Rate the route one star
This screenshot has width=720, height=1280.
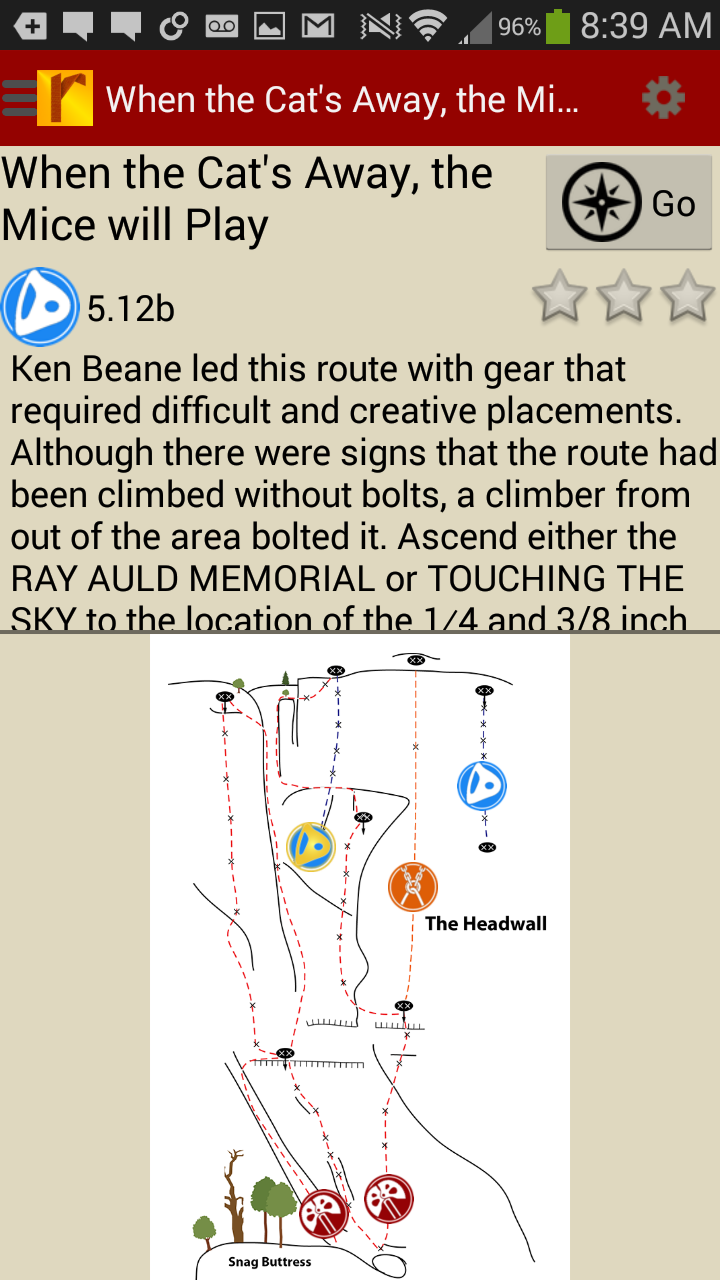[559, 297]
